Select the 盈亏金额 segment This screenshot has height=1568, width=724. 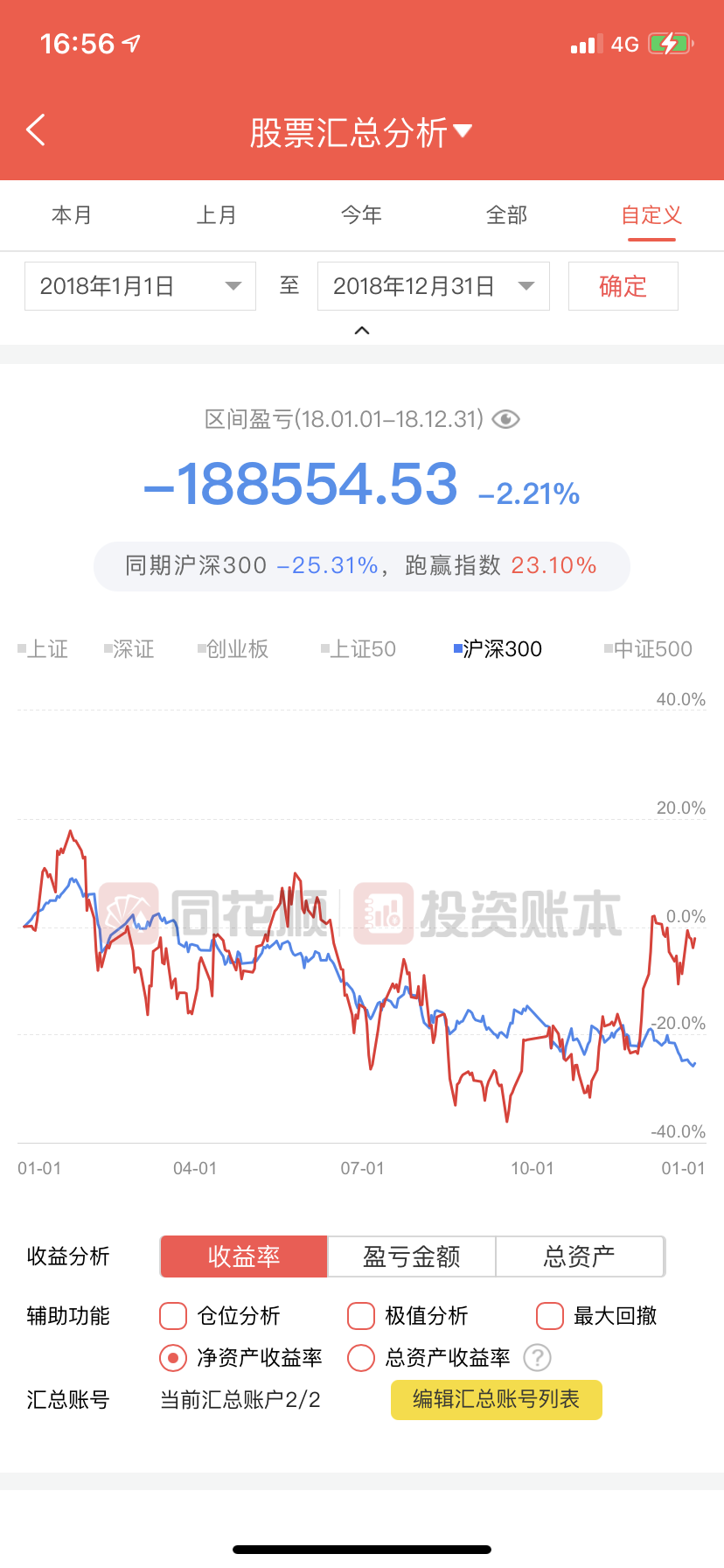point(411,1256)
